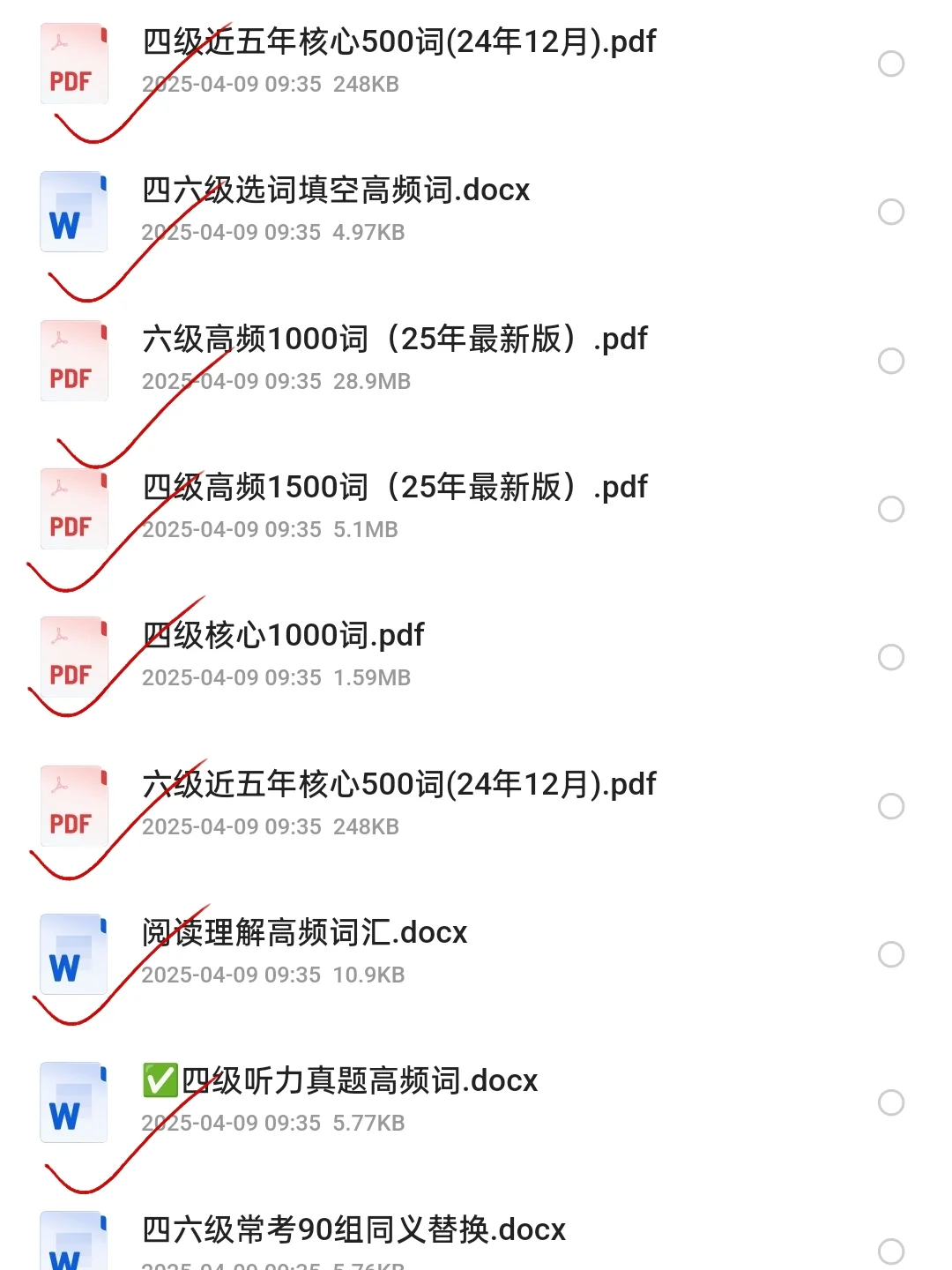952x1270 pixels.
Task: Open 四六级常考90组同义替换.docx
Action: pyautogui.click(x=353, y=1229)
